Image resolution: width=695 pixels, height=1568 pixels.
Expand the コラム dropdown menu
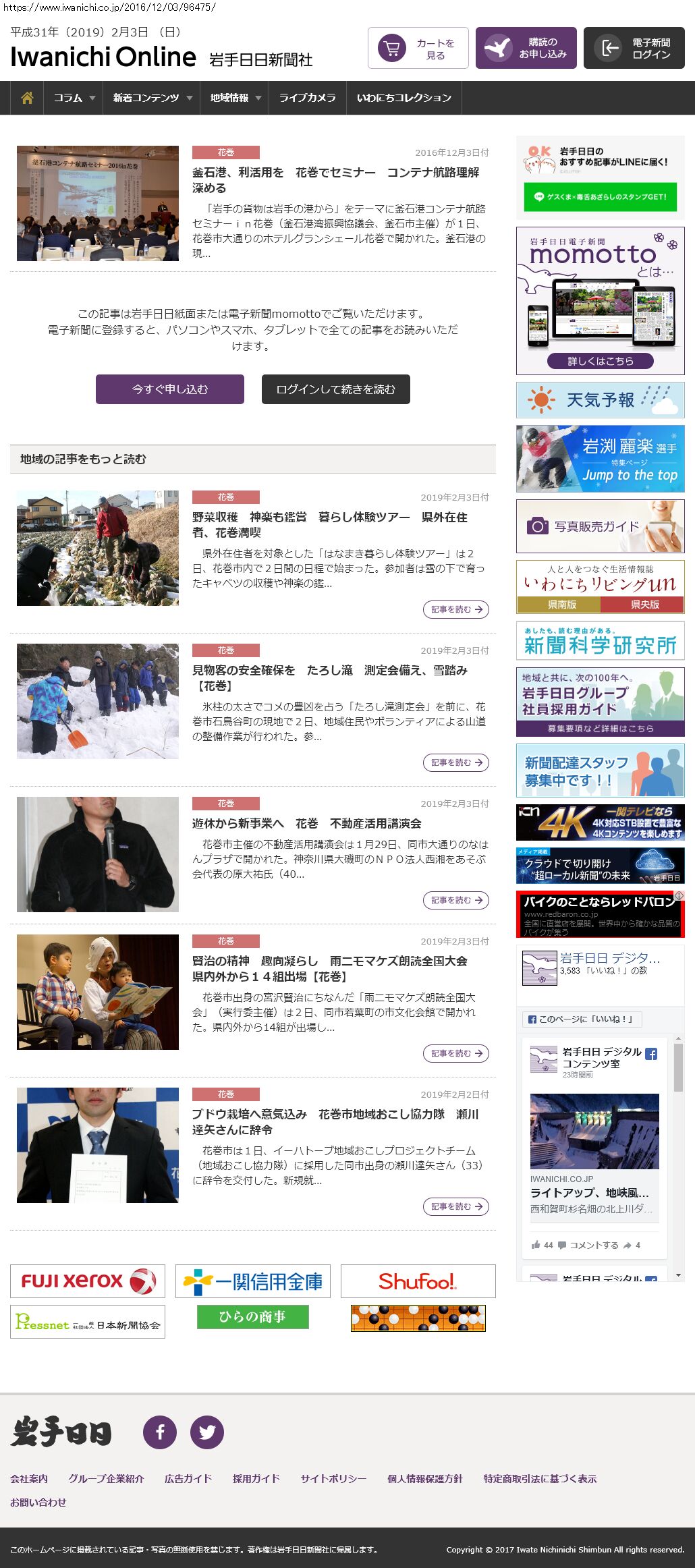[x=74, y=99]
